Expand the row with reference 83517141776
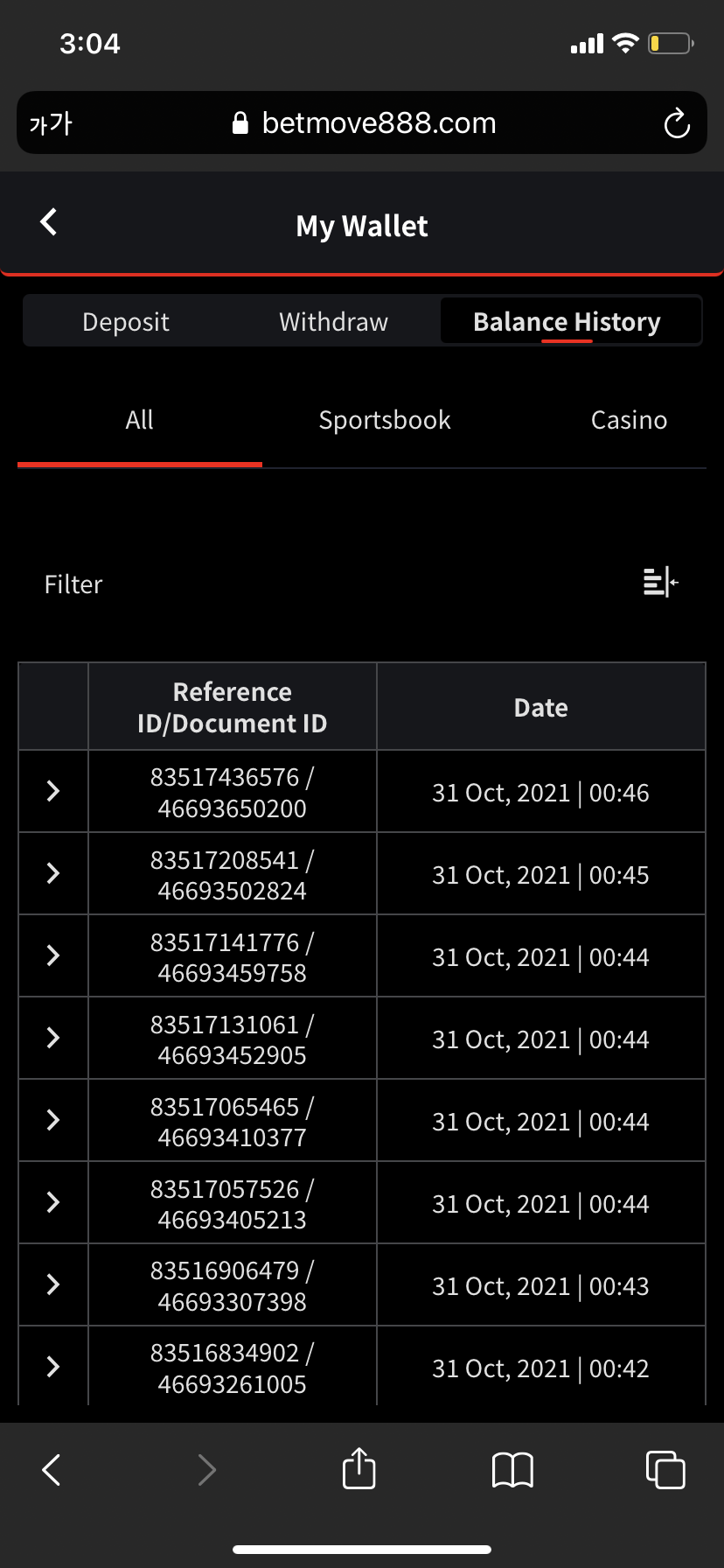Viewport: 724px width, 1568px height. [53, 955]
